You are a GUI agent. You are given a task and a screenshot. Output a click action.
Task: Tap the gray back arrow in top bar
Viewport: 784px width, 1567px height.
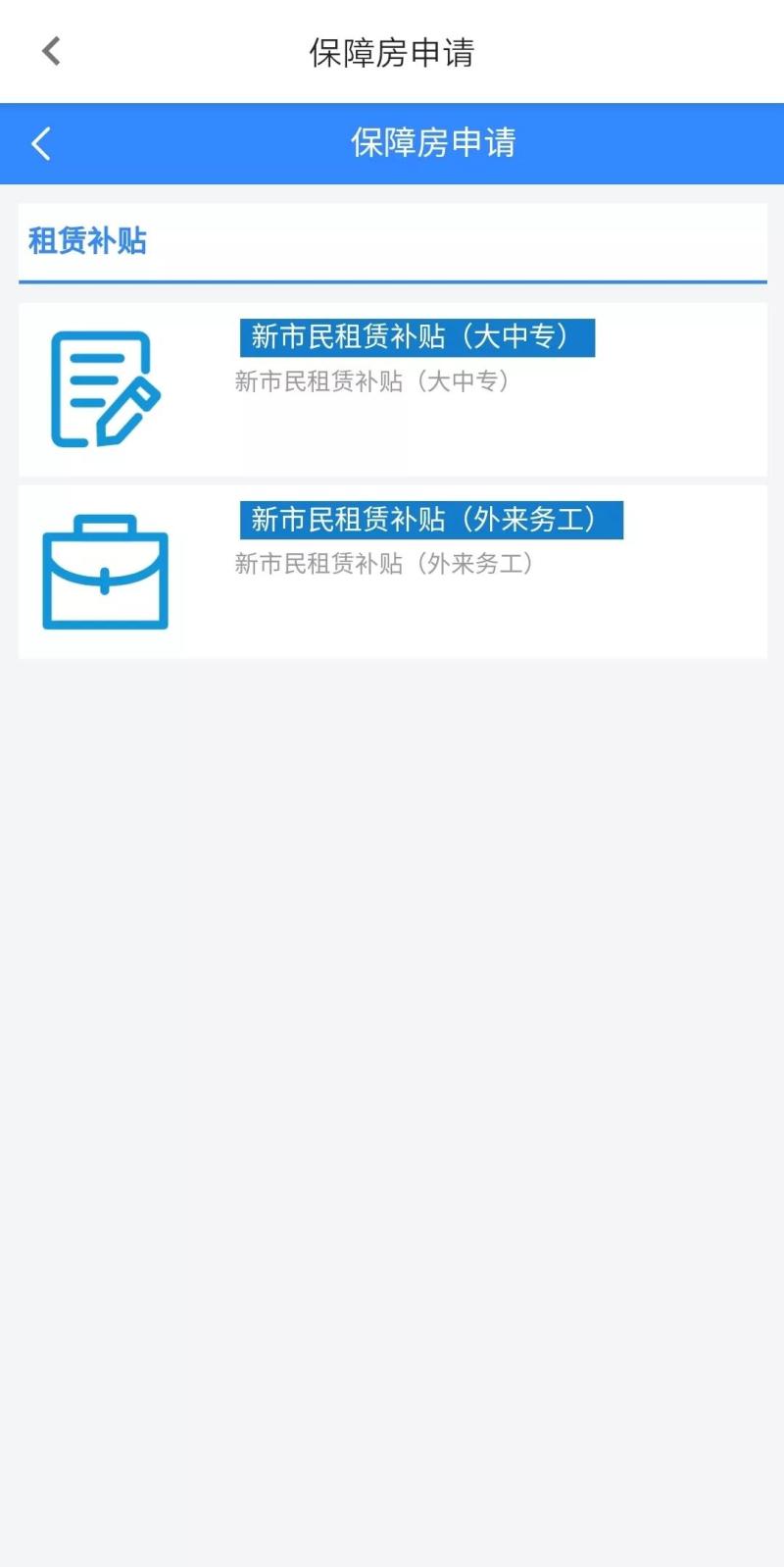(51, 51)
